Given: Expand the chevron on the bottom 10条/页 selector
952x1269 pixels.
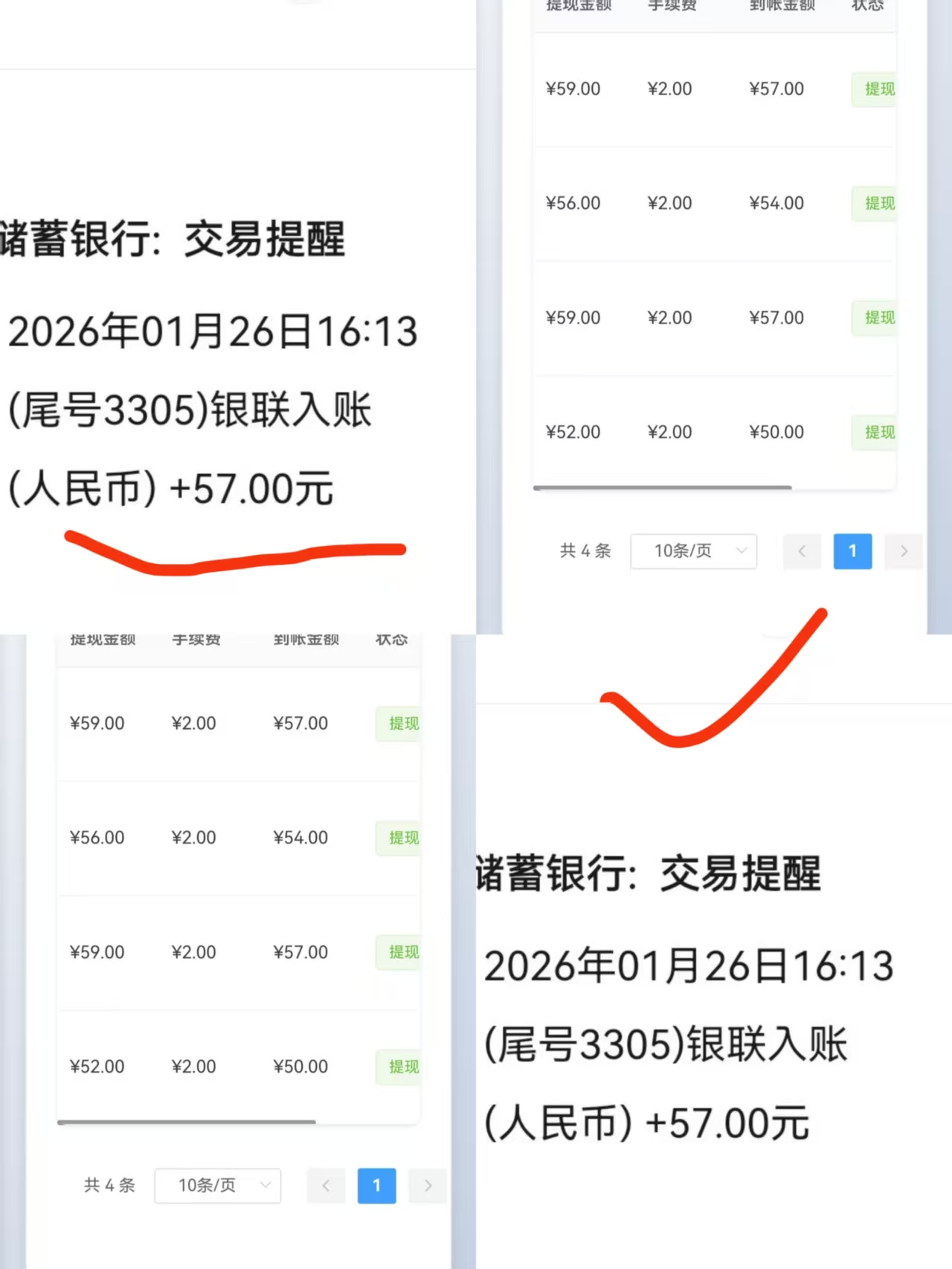Looking at the screenshot, I should [265, 1186].
